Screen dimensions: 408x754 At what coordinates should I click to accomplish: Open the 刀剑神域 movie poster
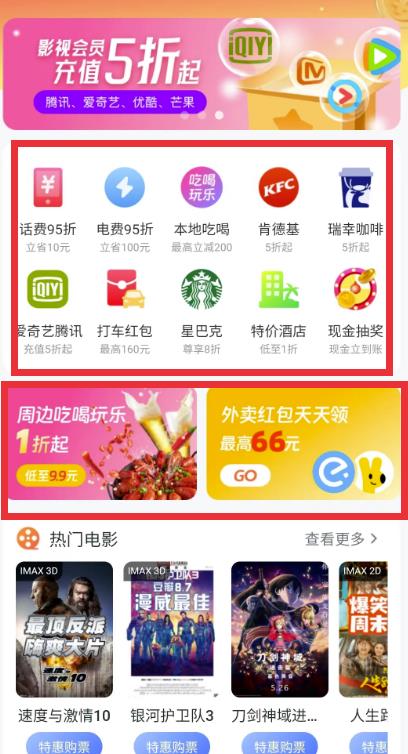pyautogui.click(x=280, y=629)
